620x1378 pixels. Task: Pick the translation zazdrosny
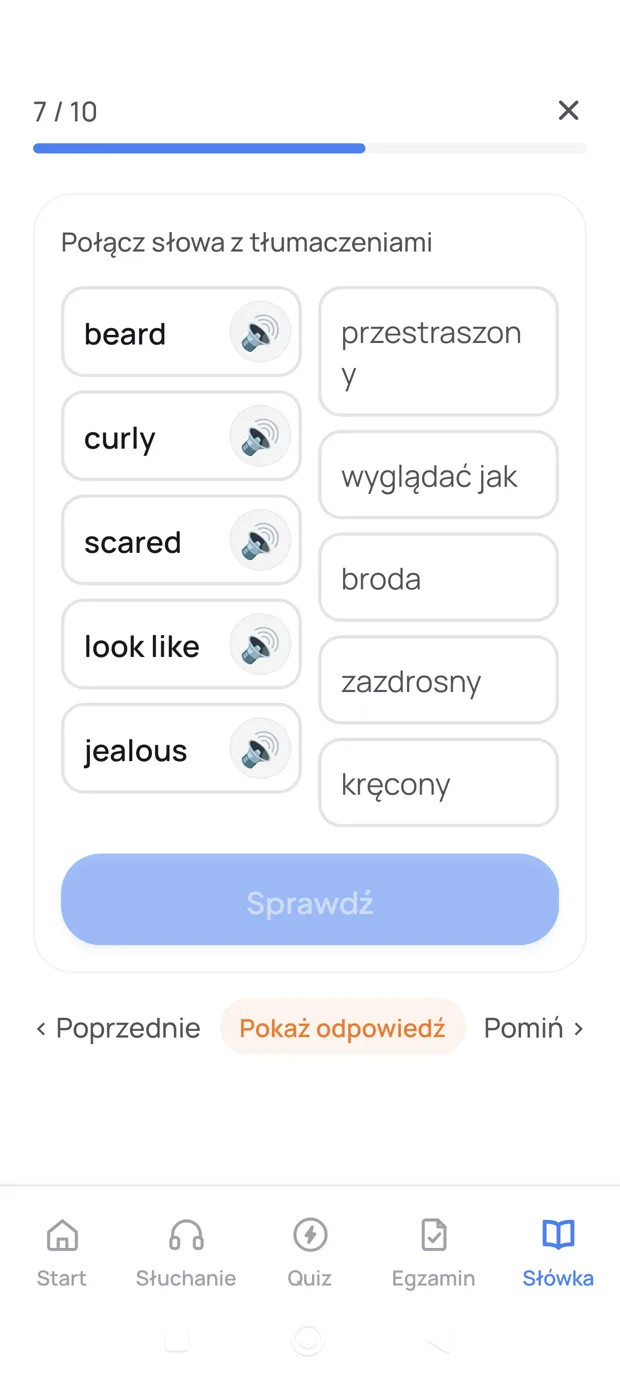coord(438,680)
